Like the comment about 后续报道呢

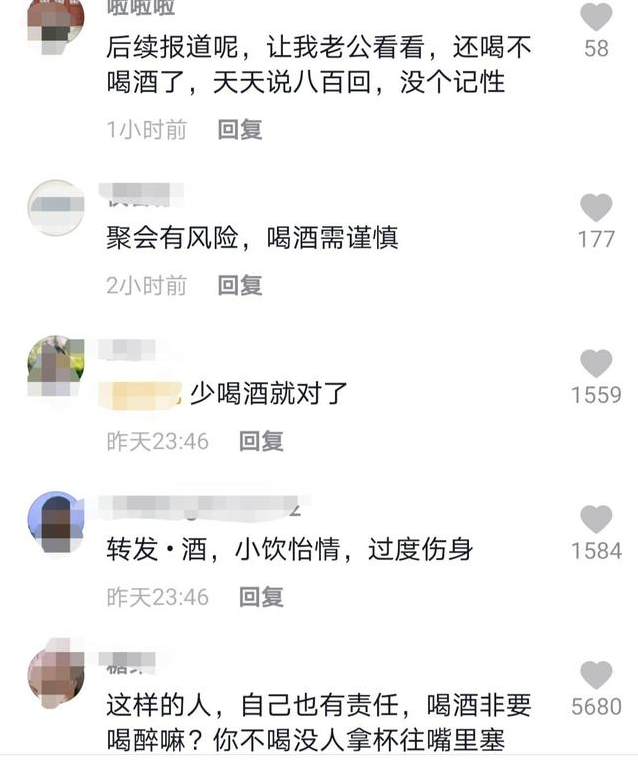[x=596, y=17]
